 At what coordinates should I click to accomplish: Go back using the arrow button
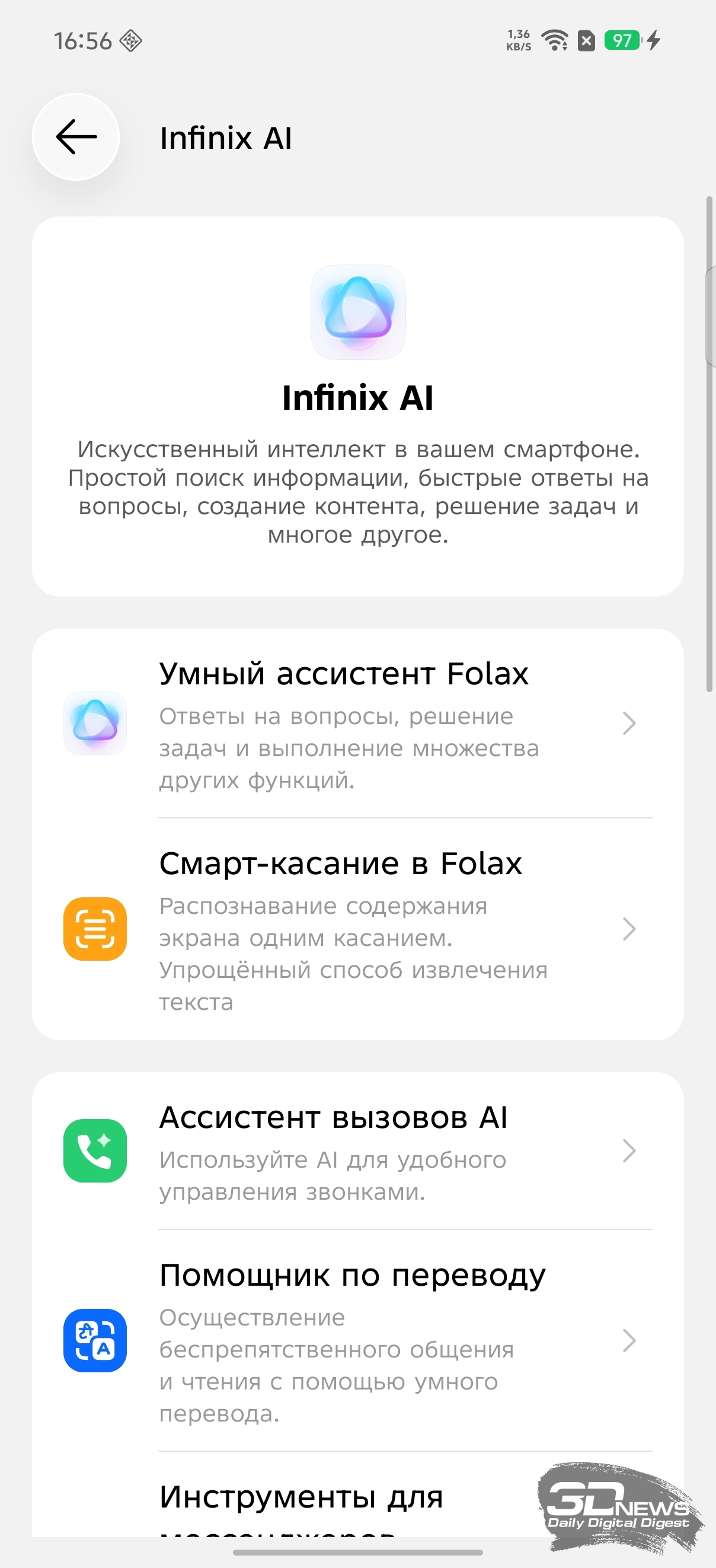click(x=76, y=137)
